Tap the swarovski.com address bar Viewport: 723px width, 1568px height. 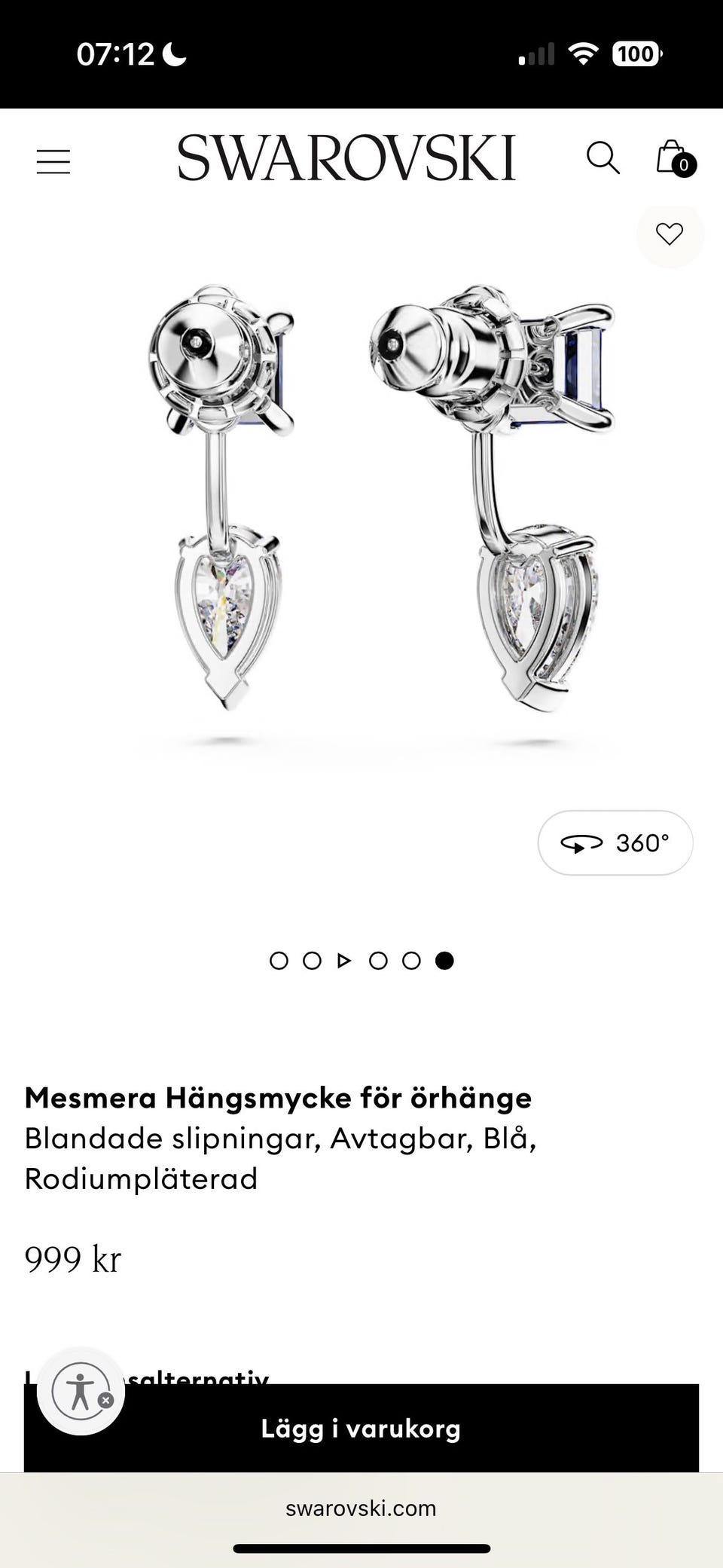click(361, 1508)
